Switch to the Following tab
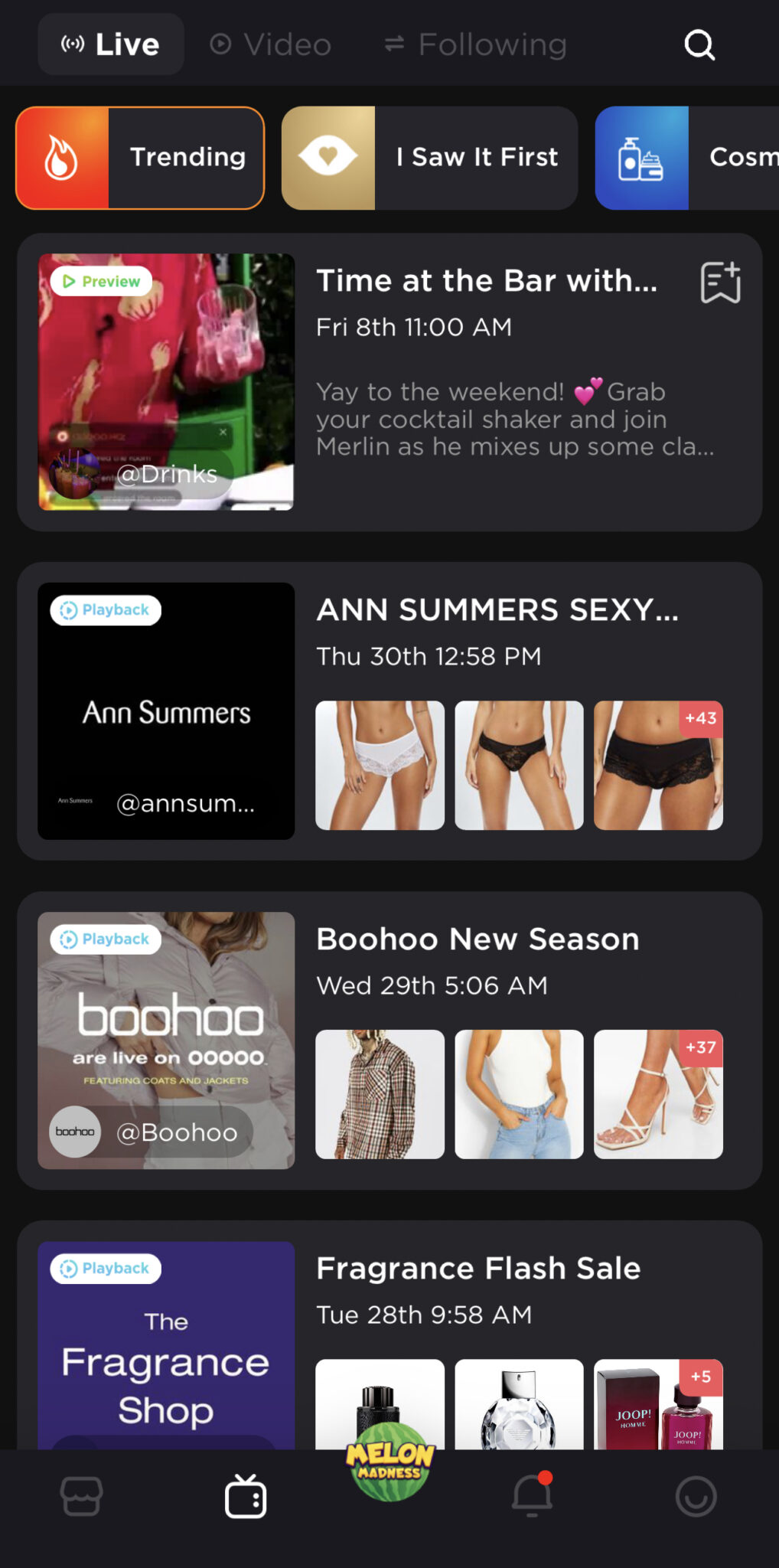 coord(475,44)
